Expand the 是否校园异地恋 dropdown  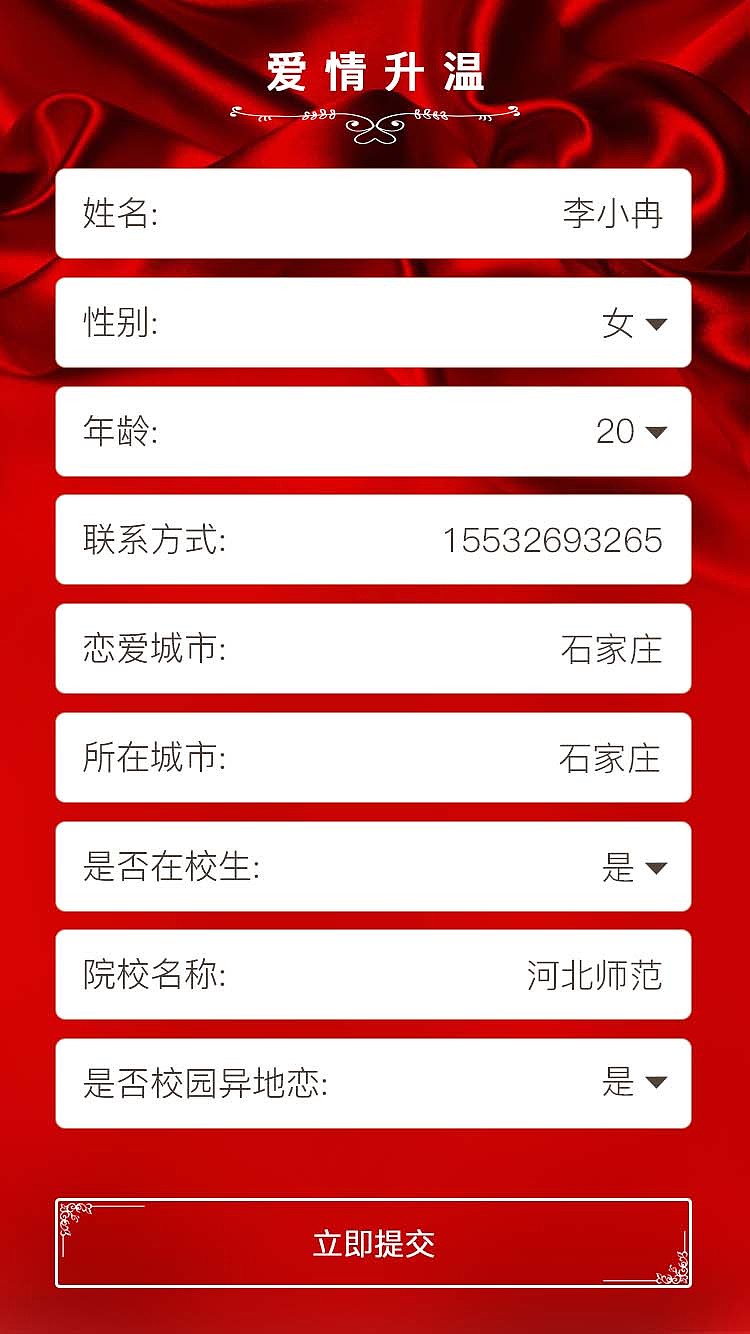pyautogui.click(x=633, y=1083)
